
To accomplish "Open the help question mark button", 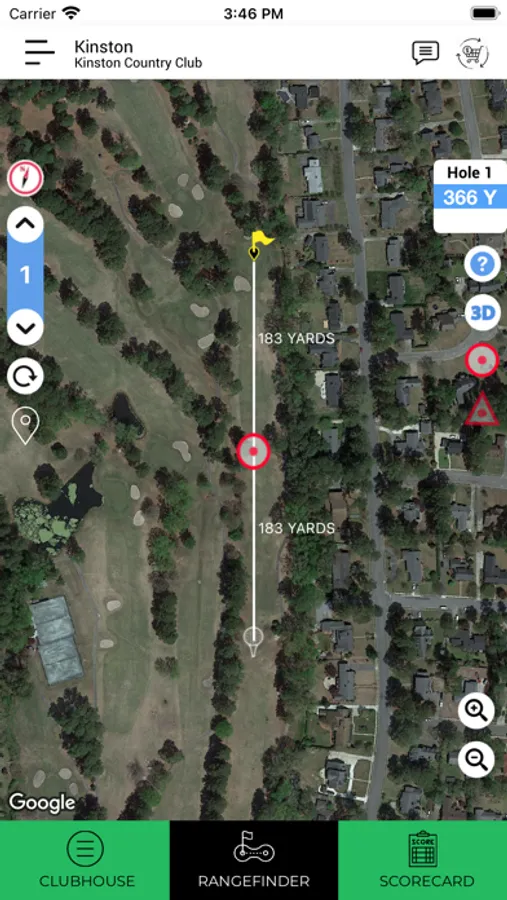I will tap(482, 264).
